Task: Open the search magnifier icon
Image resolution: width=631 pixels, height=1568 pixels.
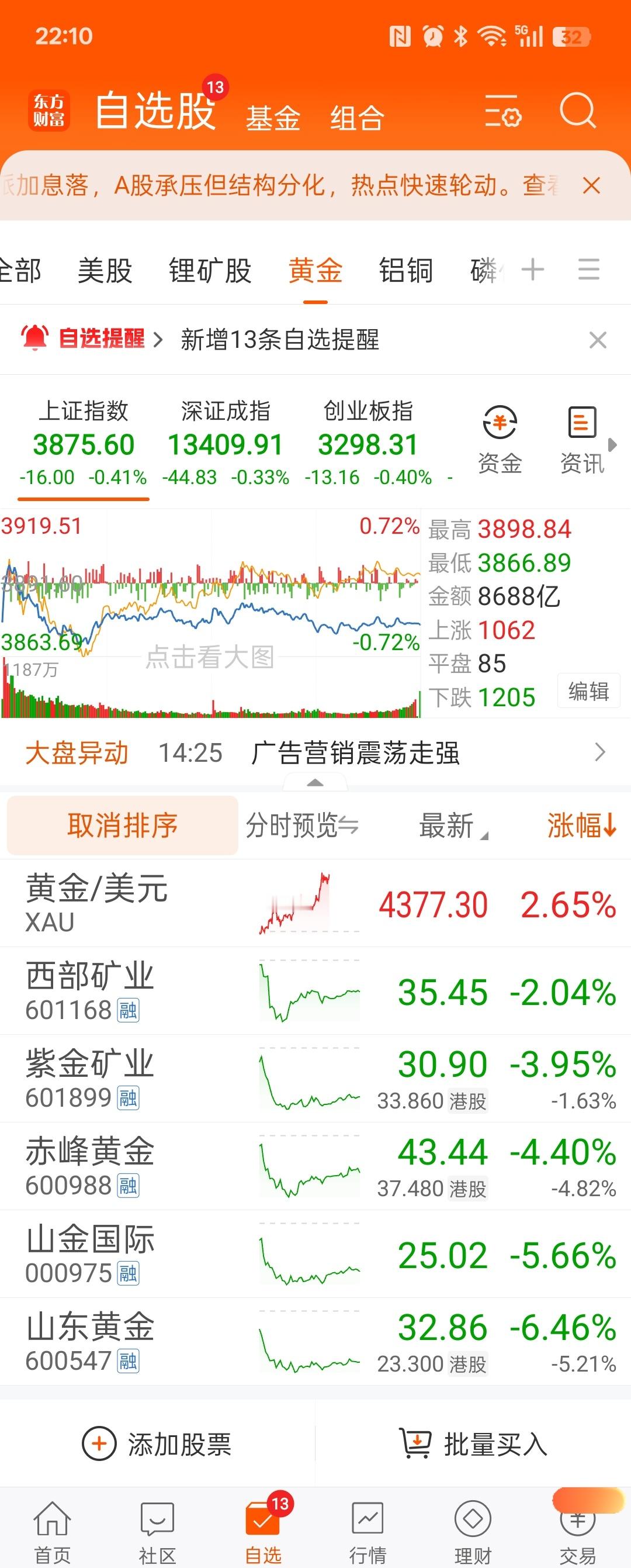Action: coord(577,110)
